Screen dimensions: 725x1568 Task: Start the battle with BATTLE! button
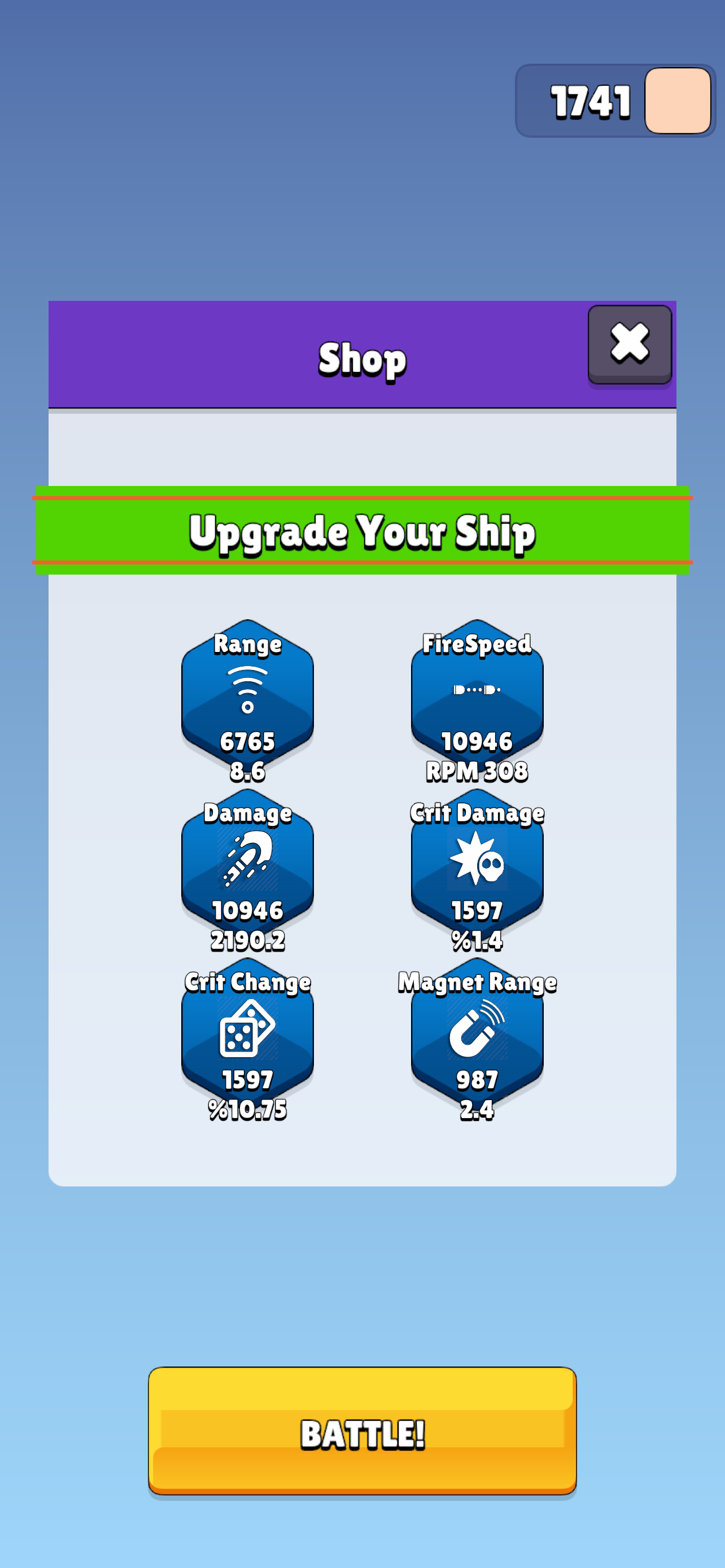[x=362, y=1430]
